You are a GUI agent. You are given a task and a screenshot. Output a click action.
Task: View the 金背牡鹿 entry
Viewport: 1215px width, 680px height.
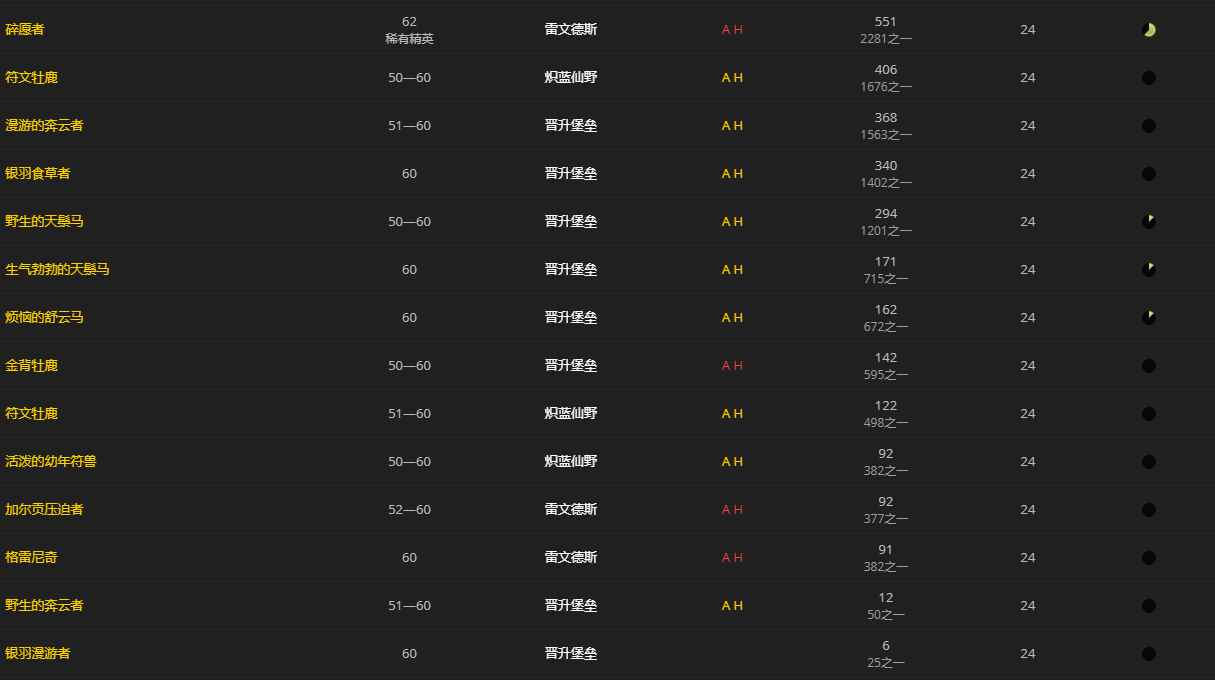coord(31,366)
